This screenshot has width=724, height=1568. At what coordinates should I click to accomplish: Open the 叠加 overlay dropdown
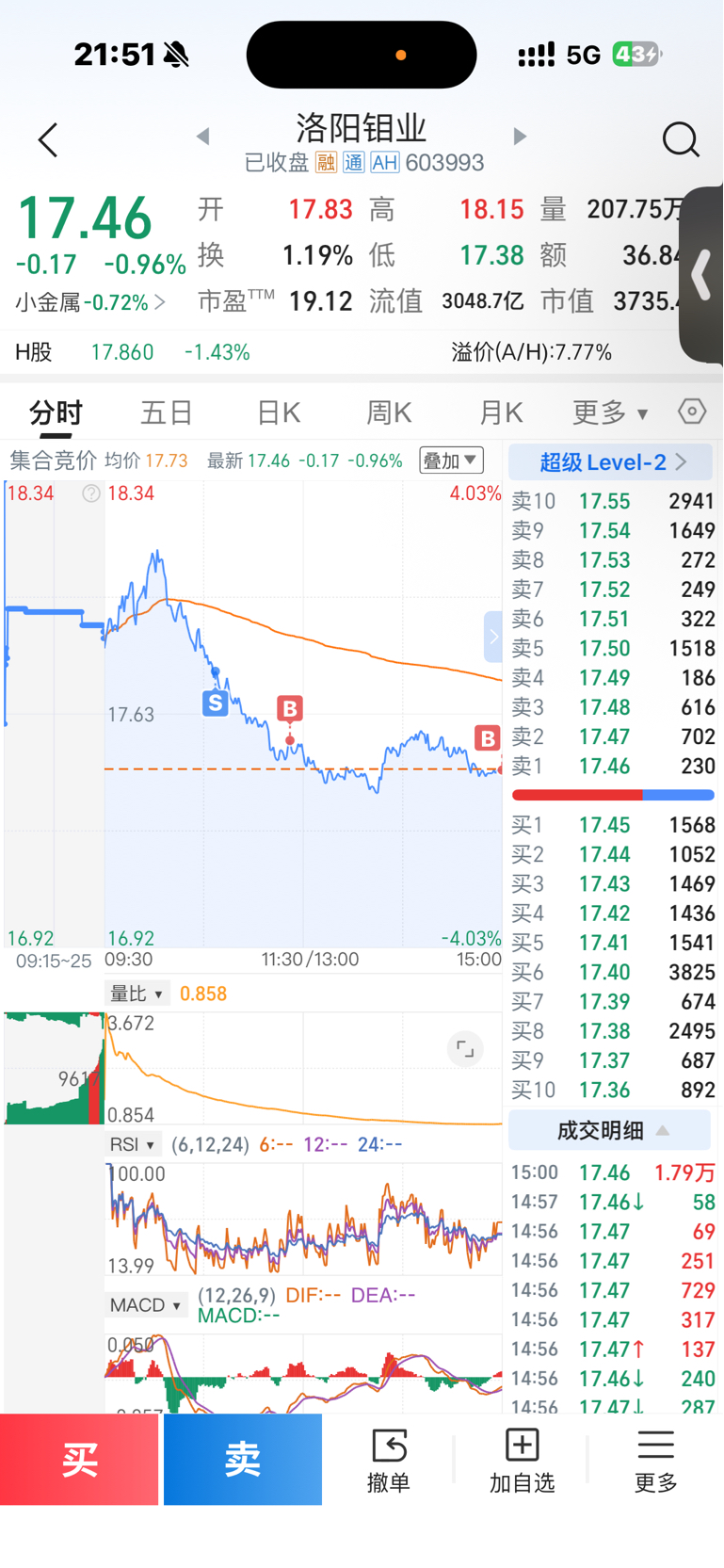451,461
